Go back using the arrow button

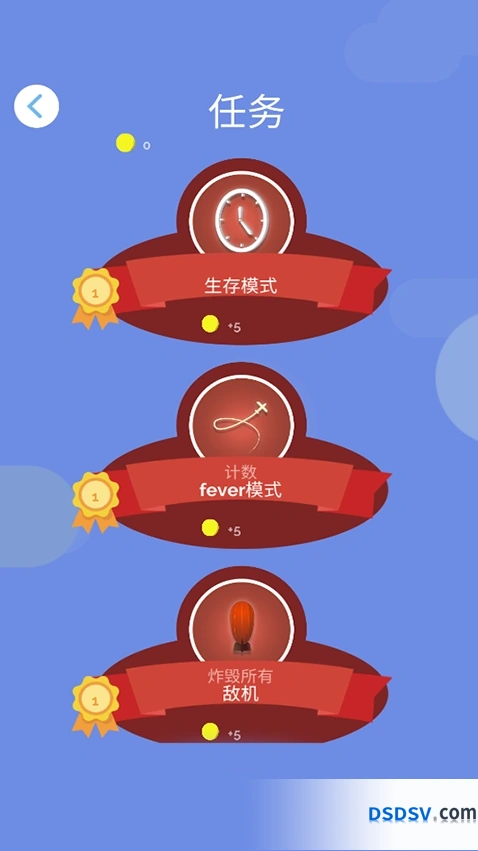click(36, 106)
